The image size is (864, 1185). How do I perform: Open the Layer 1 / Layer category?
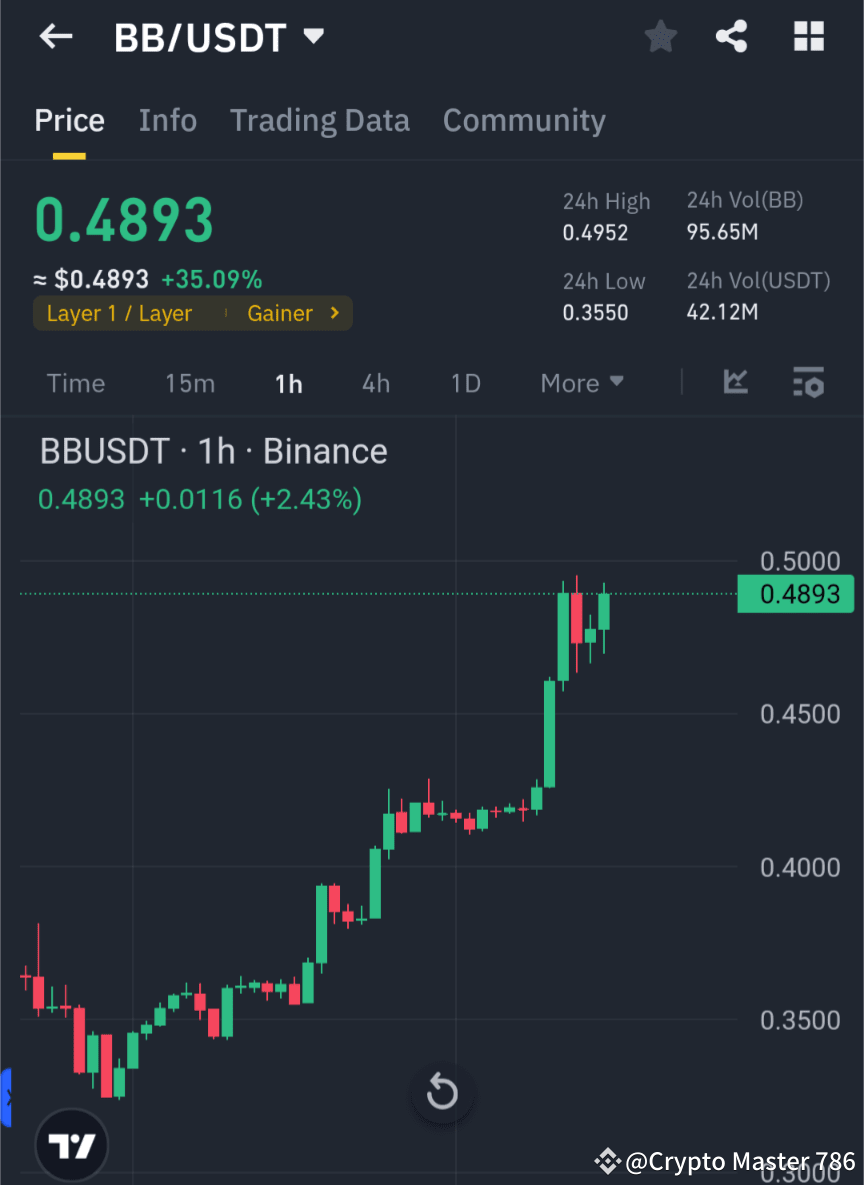pos(120,313)
